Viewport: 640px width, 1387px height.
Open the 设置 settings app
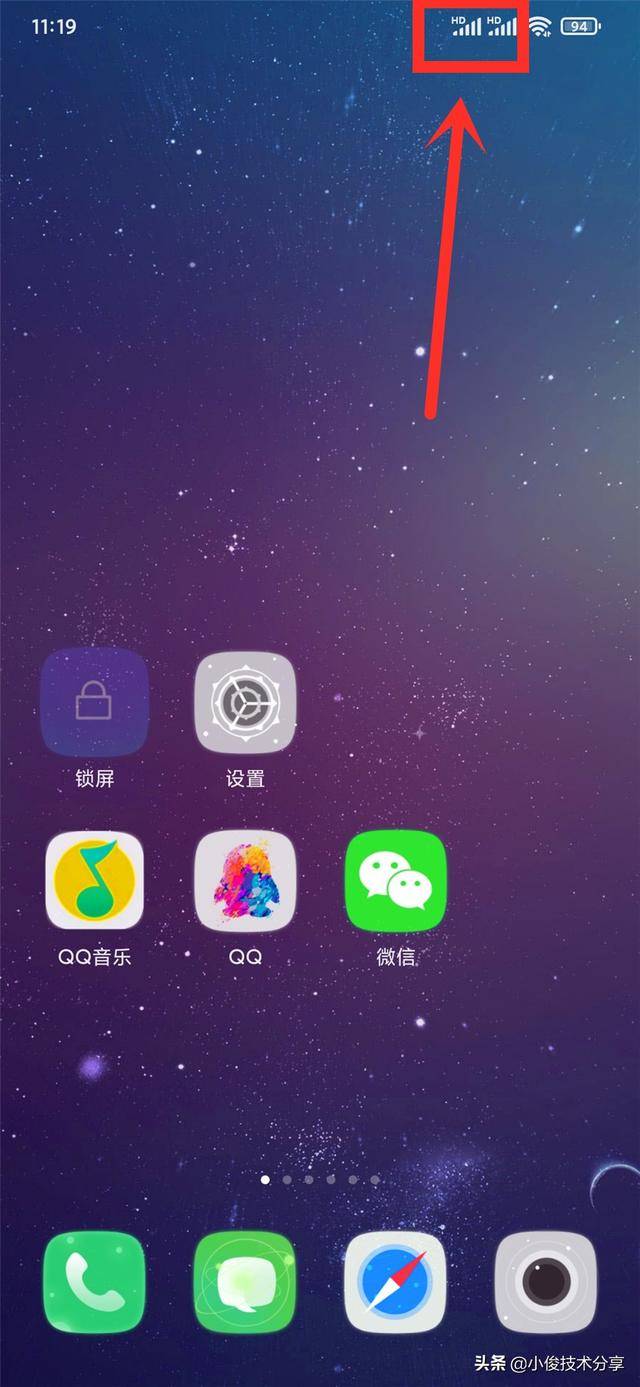(x=245, y=703)
